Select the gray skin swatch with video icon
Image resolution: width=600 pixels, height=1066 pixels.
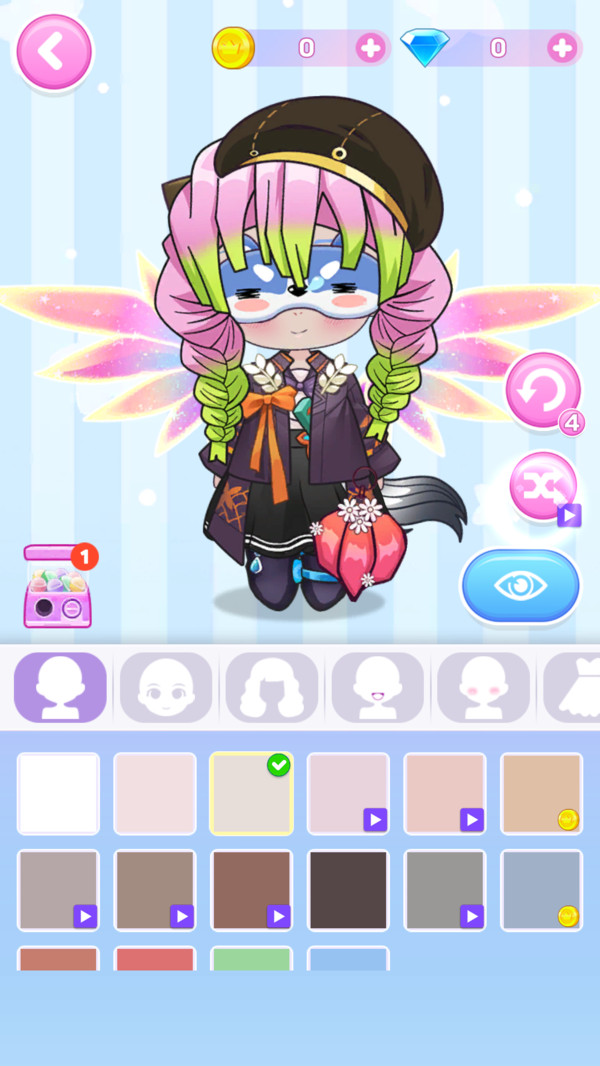tap(445, 890)
